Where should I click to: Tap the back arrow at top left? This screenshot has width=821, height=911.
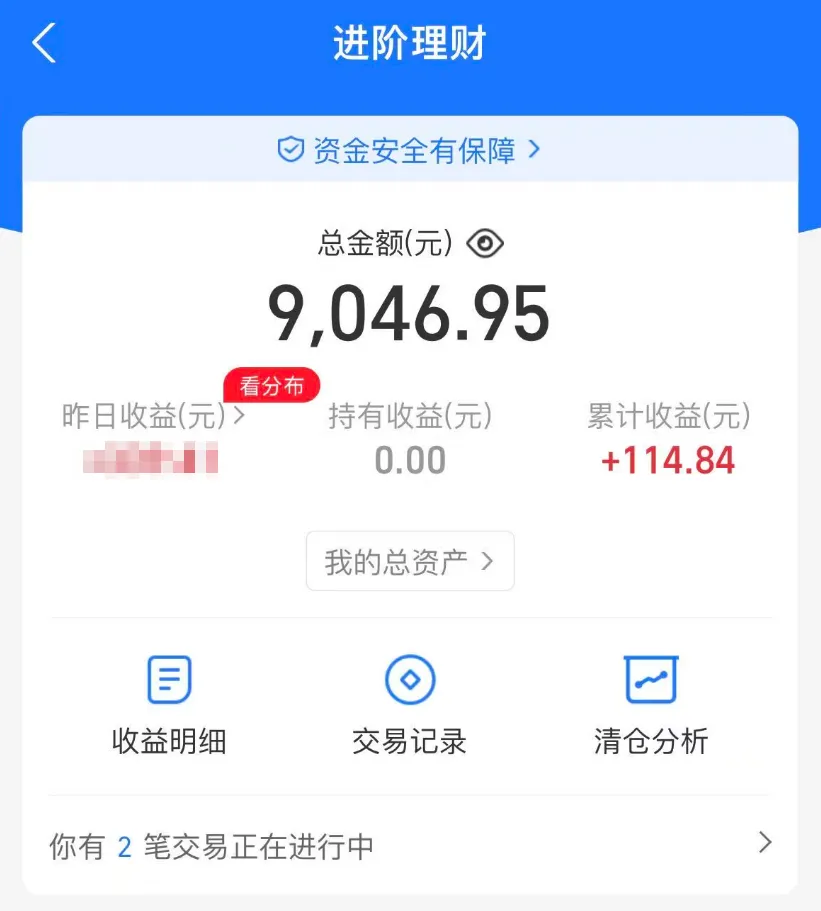(x=44, y=43)
